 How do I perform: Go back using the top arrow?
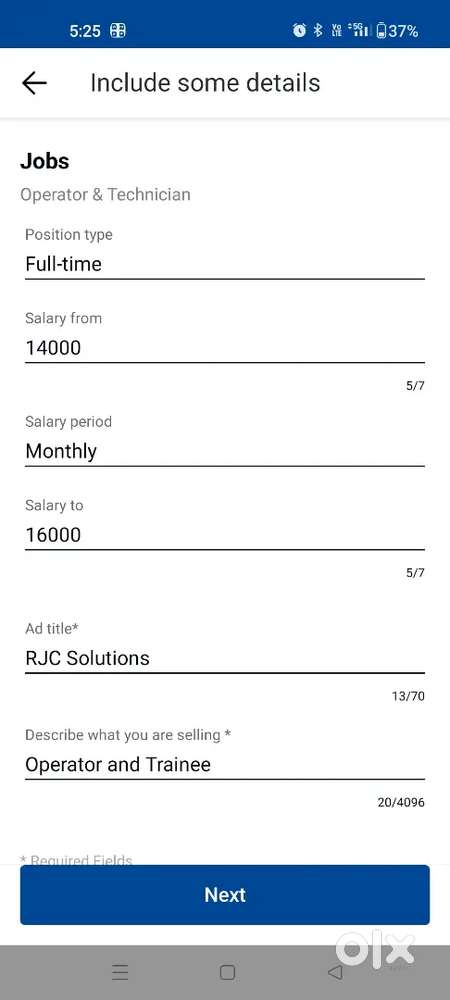[x=34, y=83]
